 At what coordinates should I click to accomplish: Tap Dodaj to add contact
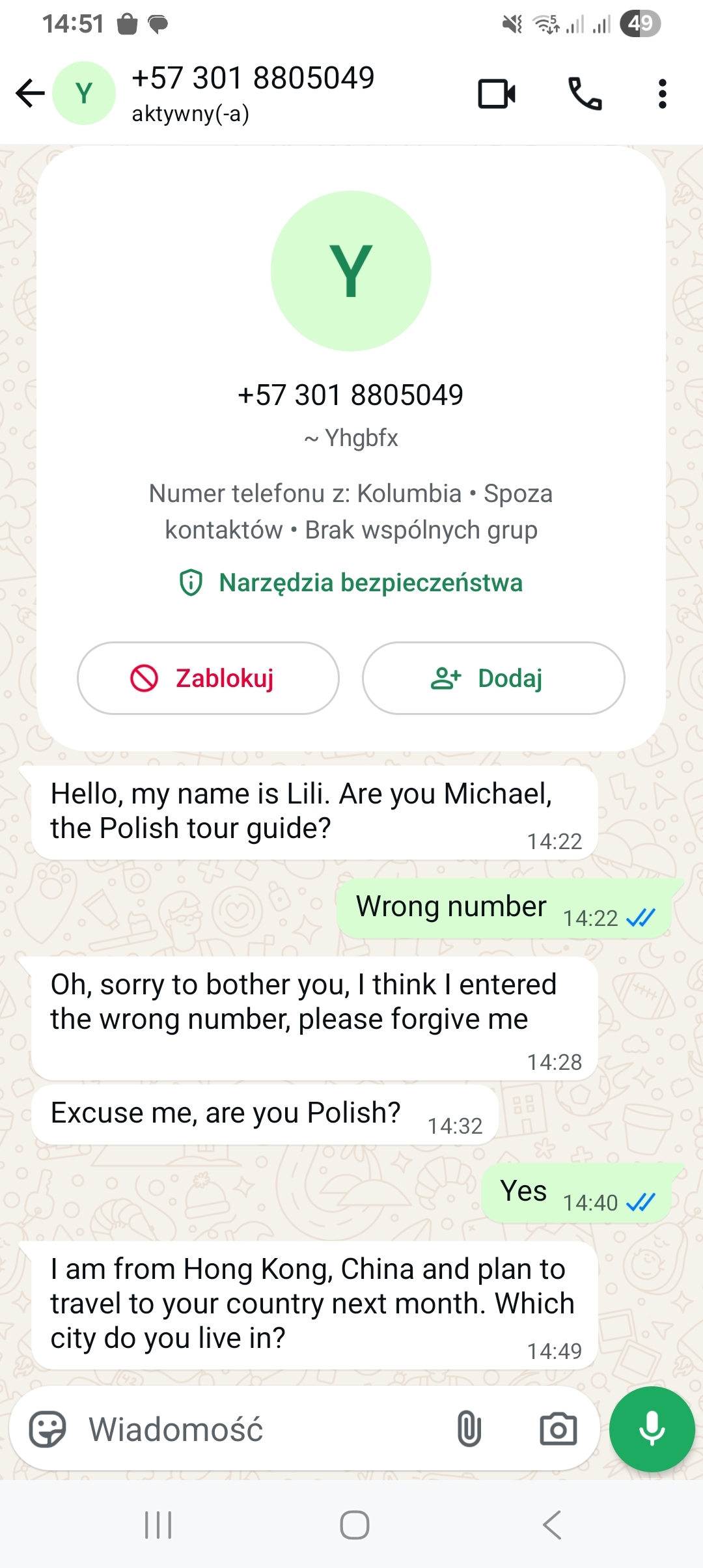493,678
